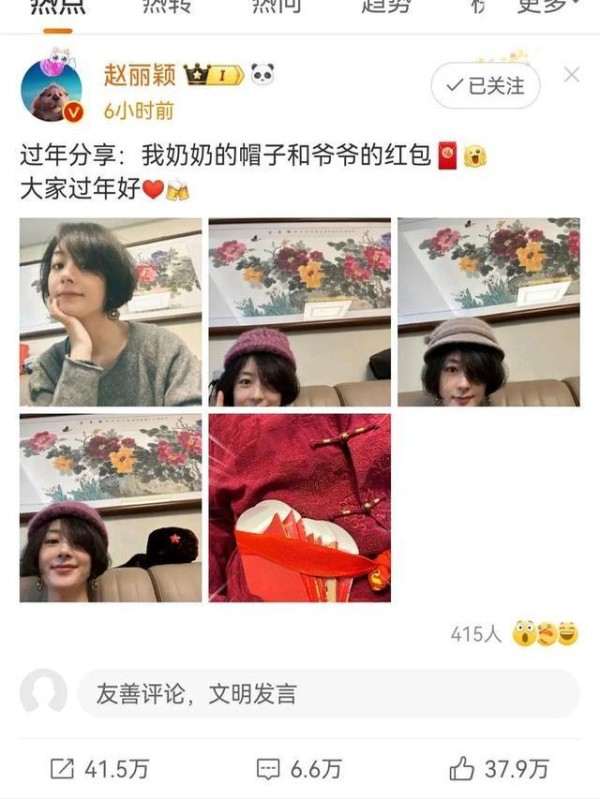
Task: Expand the 更多 tab menu
Action: coord(543,8)
